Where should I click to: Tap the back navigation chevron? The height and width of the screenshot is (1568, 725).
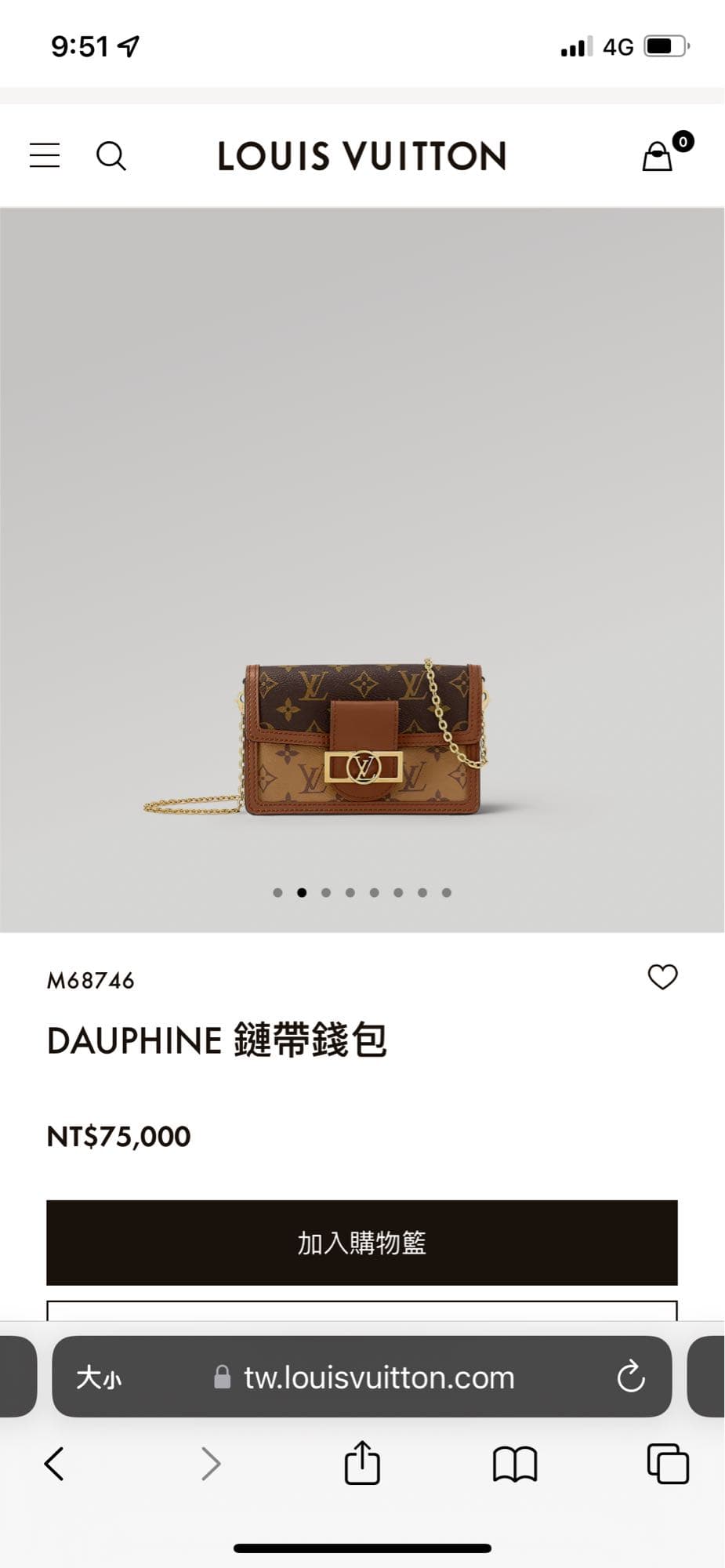click(x=53, y=1462)
